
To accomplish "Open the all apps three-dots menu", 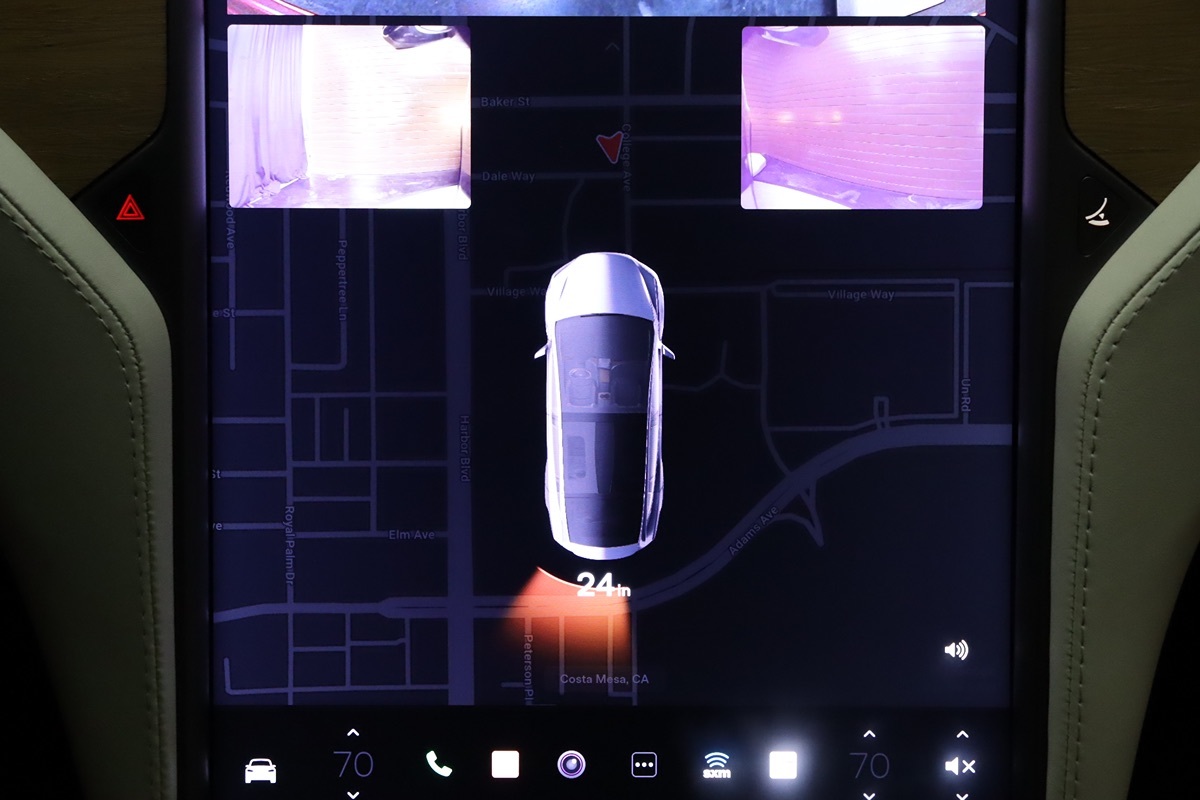I will pos(644,765).
